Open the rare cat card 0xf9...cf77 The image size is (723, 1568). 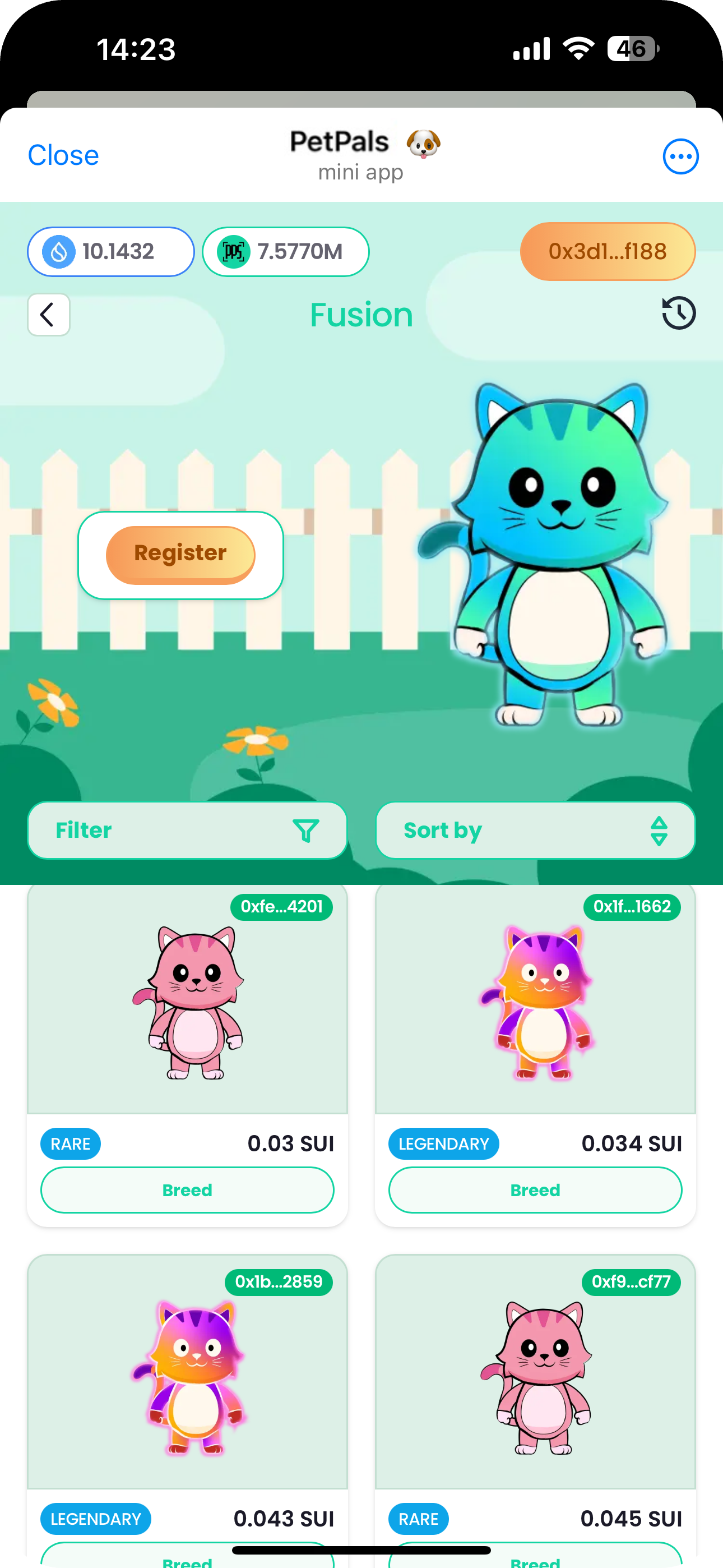(x=535, y=1377)
